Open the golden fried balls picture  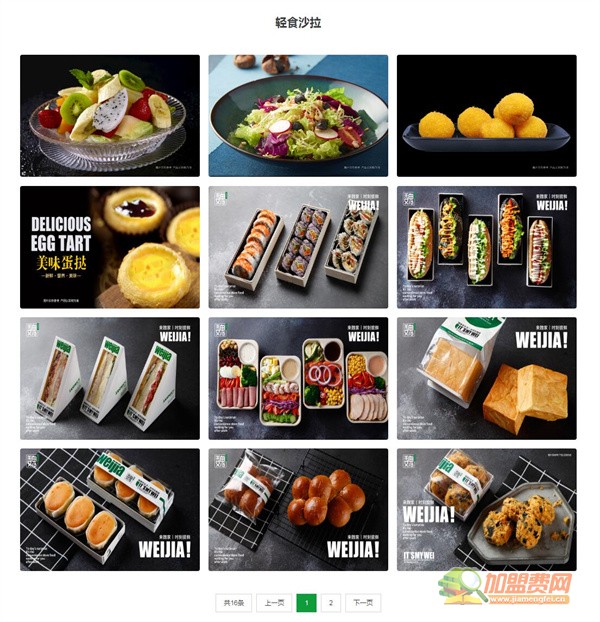[x=486, y=115]
